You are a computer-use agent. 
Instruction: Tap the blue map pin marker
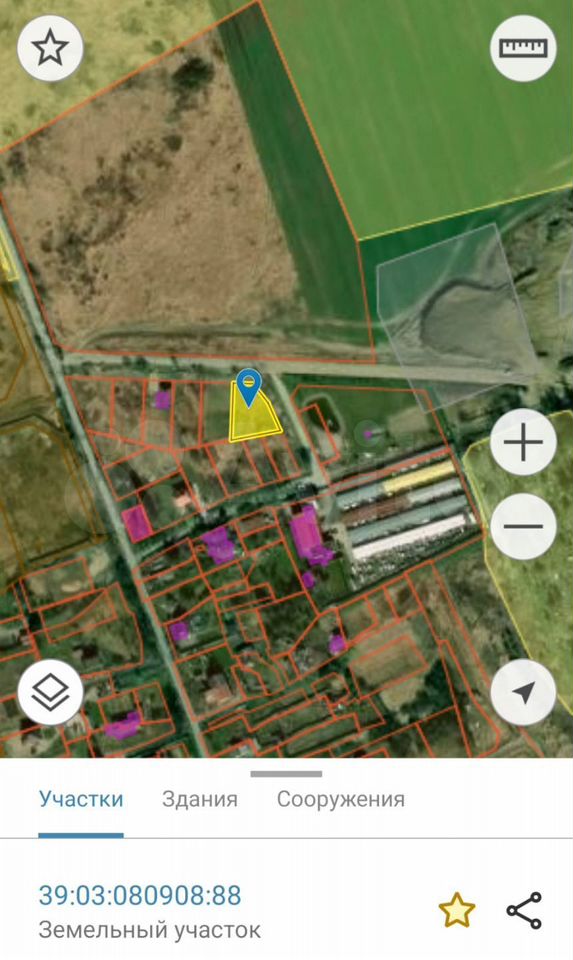[249, 388]
